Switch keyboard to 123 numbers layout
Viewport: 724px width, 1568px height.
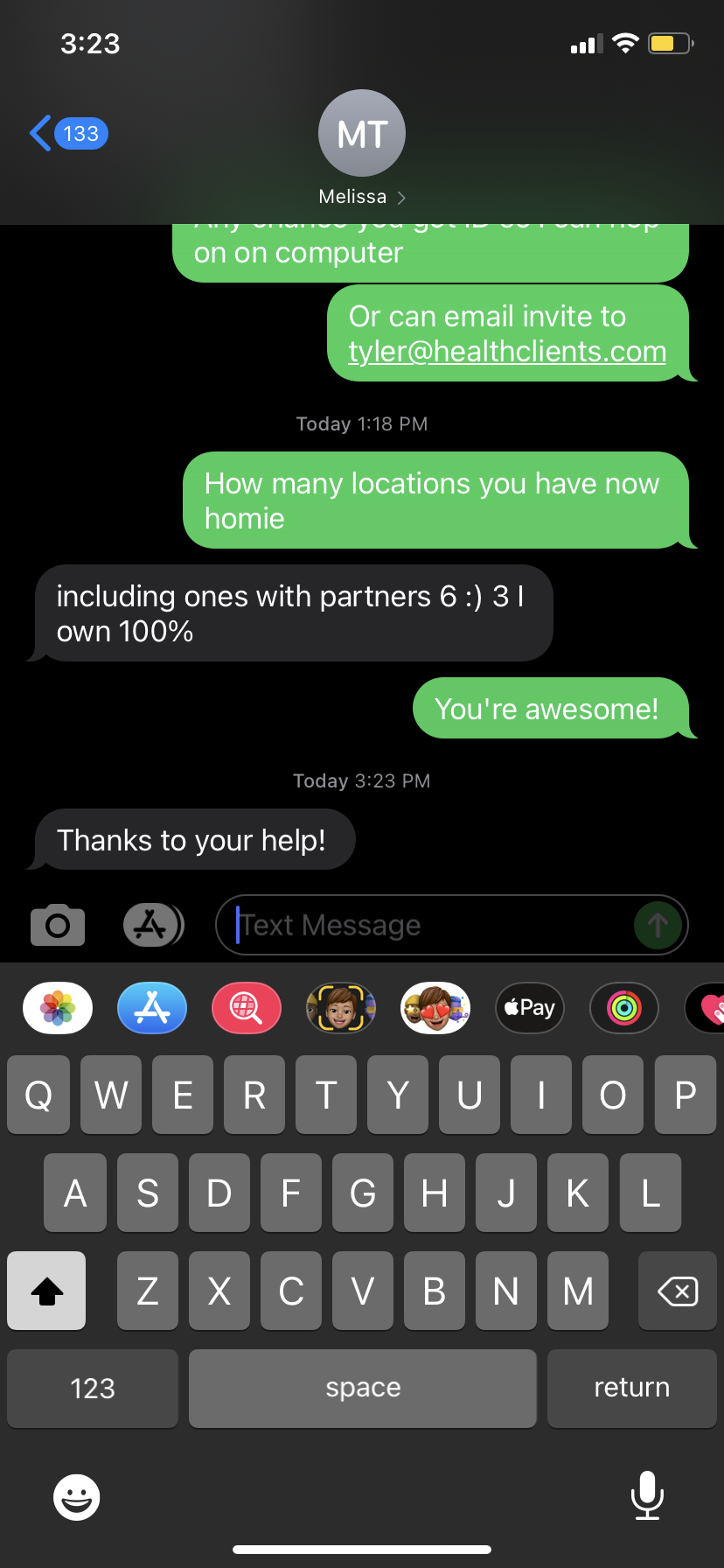[x=93, y=1389]
